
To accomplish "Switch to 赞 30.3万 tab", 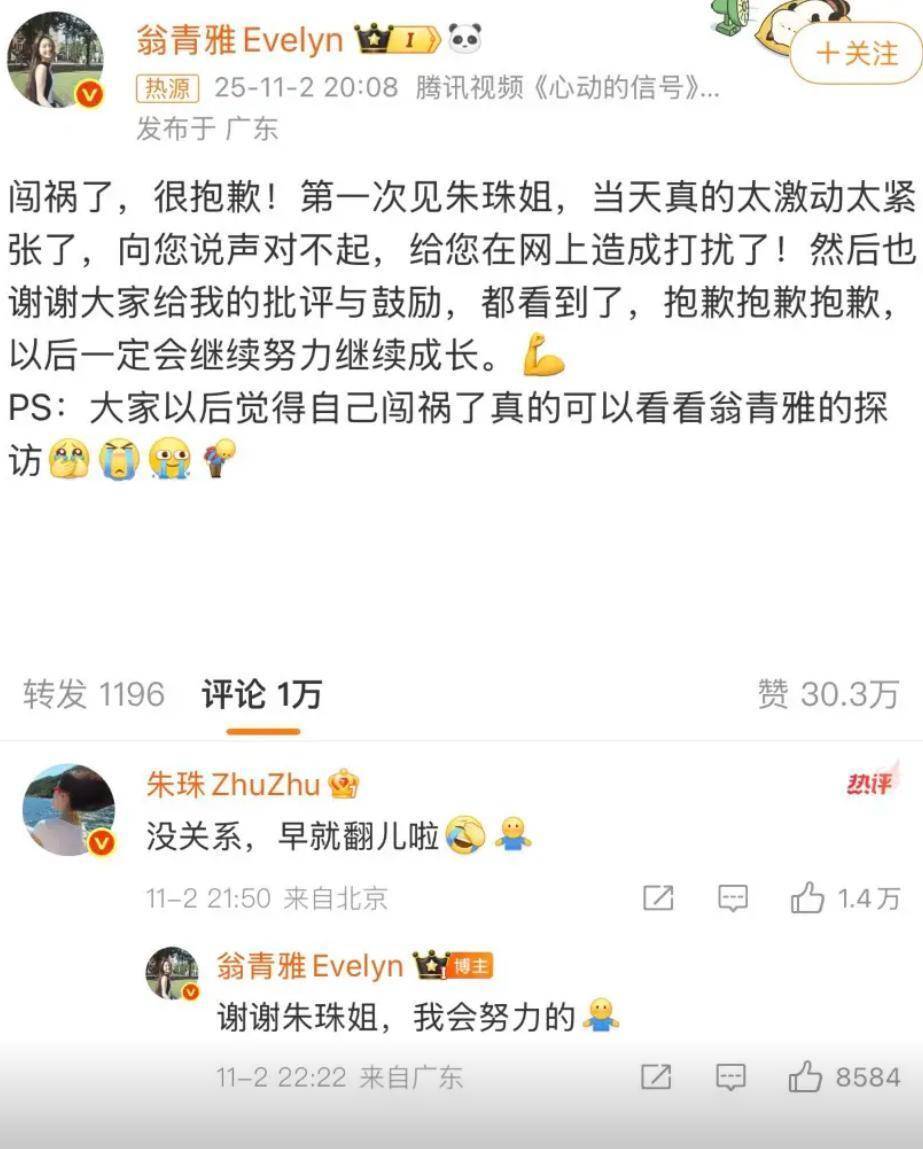I will (x=828, y=694).
